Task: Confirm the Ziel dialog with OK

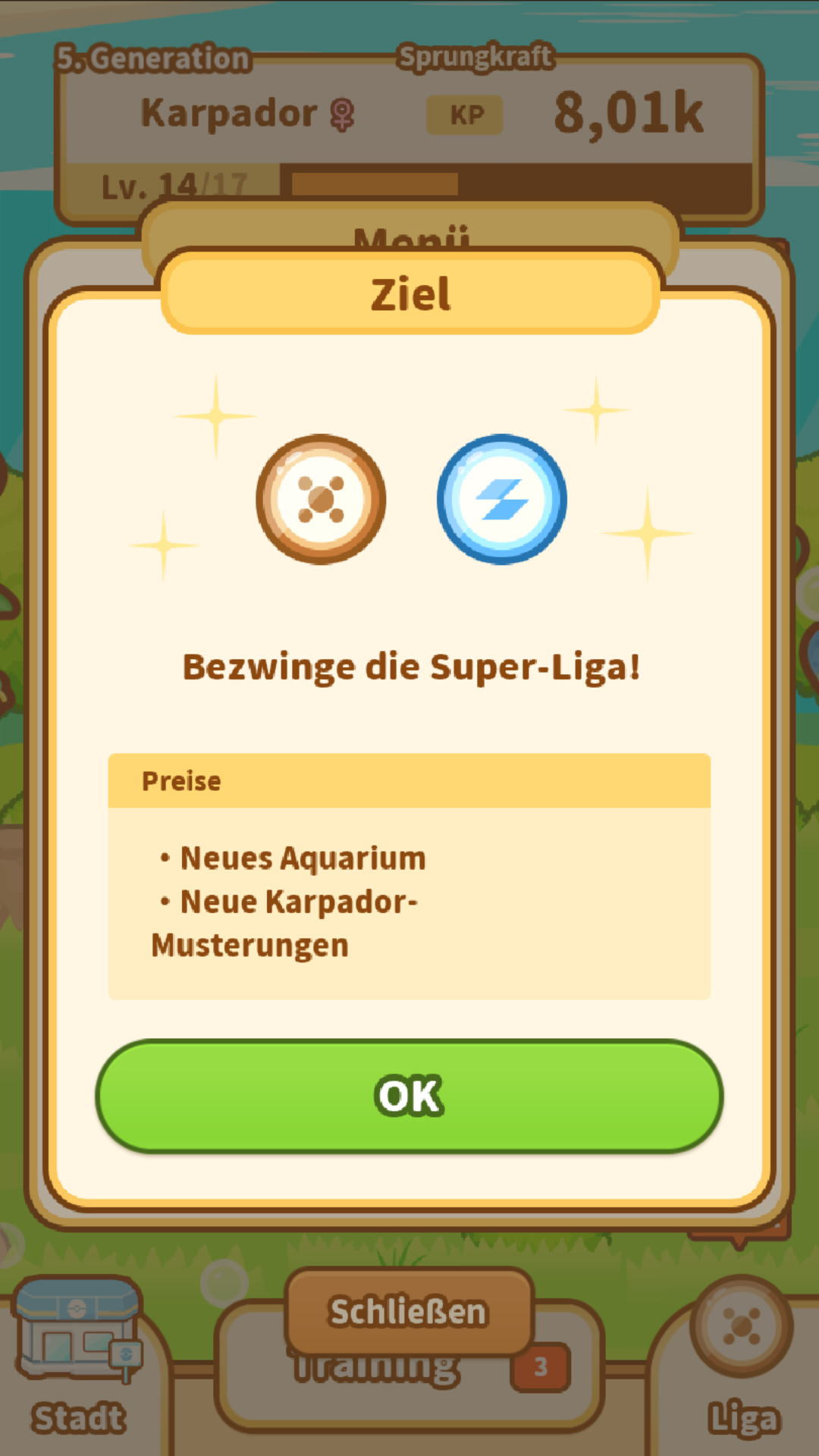Action: 409,1096
